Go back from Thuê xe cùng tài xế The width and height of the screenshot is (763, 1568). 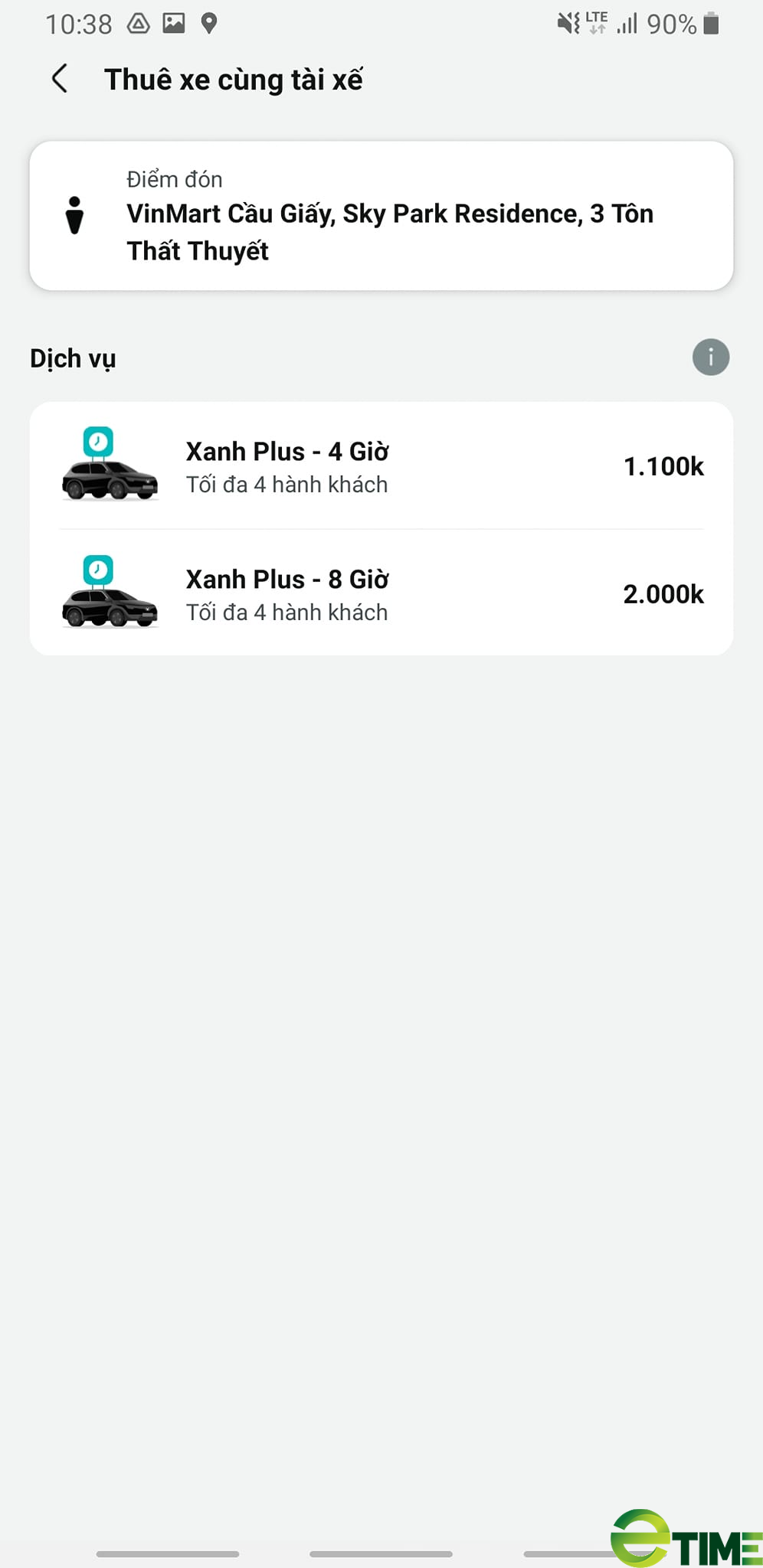(x=60, y=79)
